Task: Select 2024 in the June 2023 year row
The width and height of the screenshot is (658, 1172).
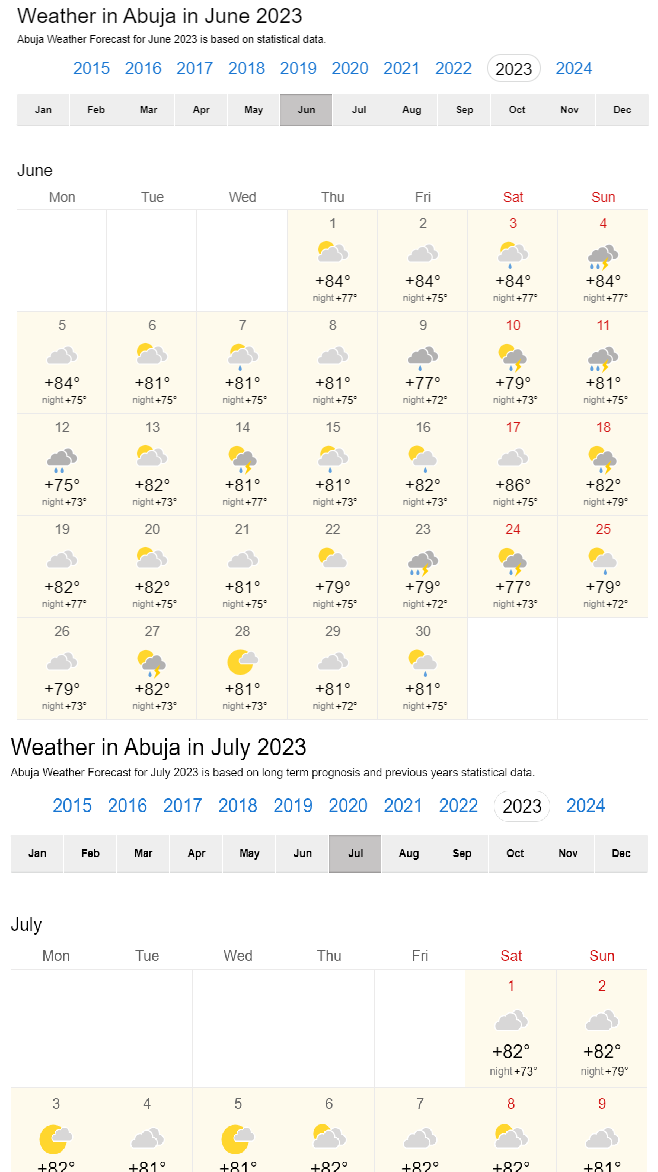Action: [574, 69]
